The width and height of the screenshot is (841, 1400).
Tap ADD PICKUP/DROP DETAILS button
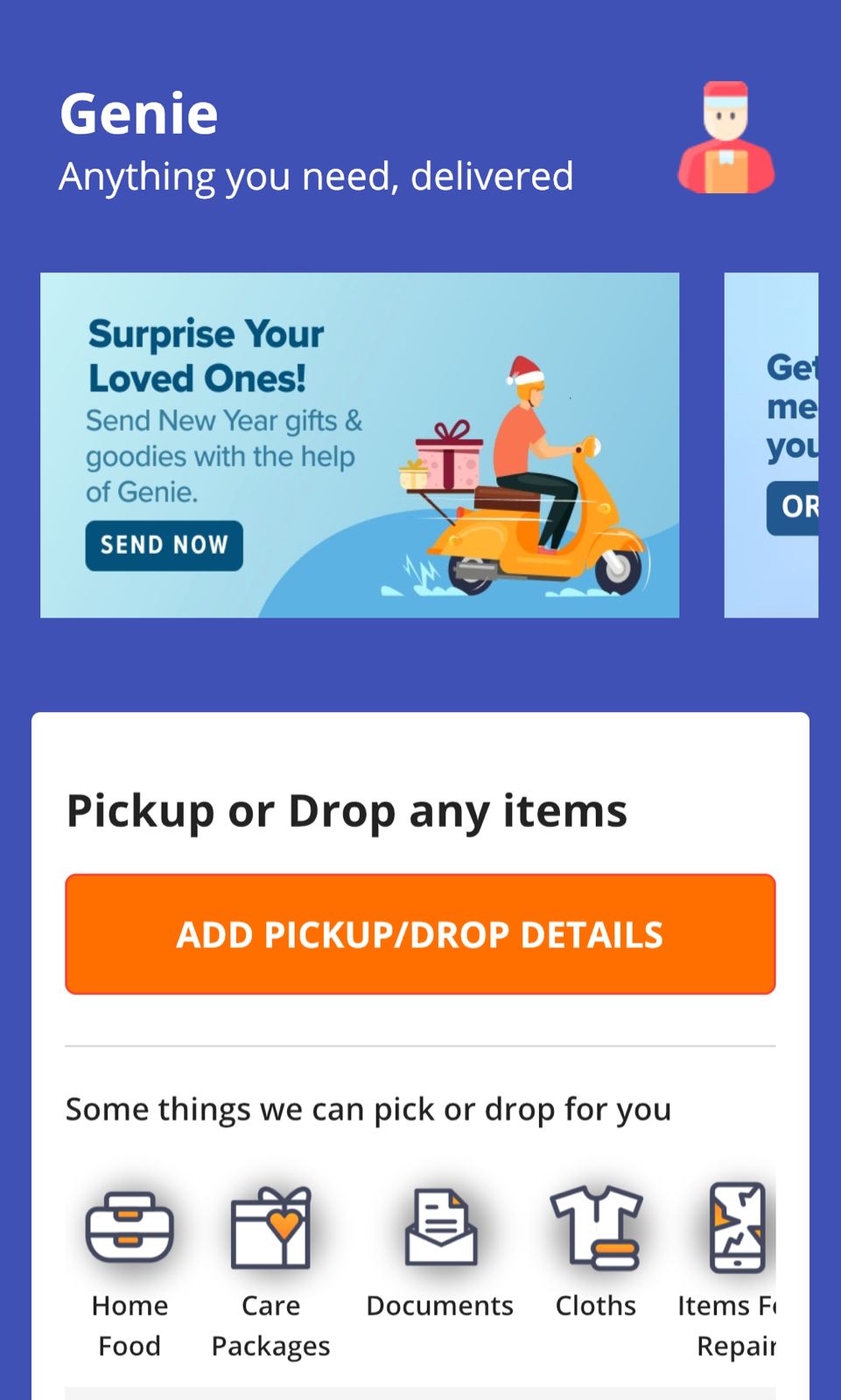point(420,934)
